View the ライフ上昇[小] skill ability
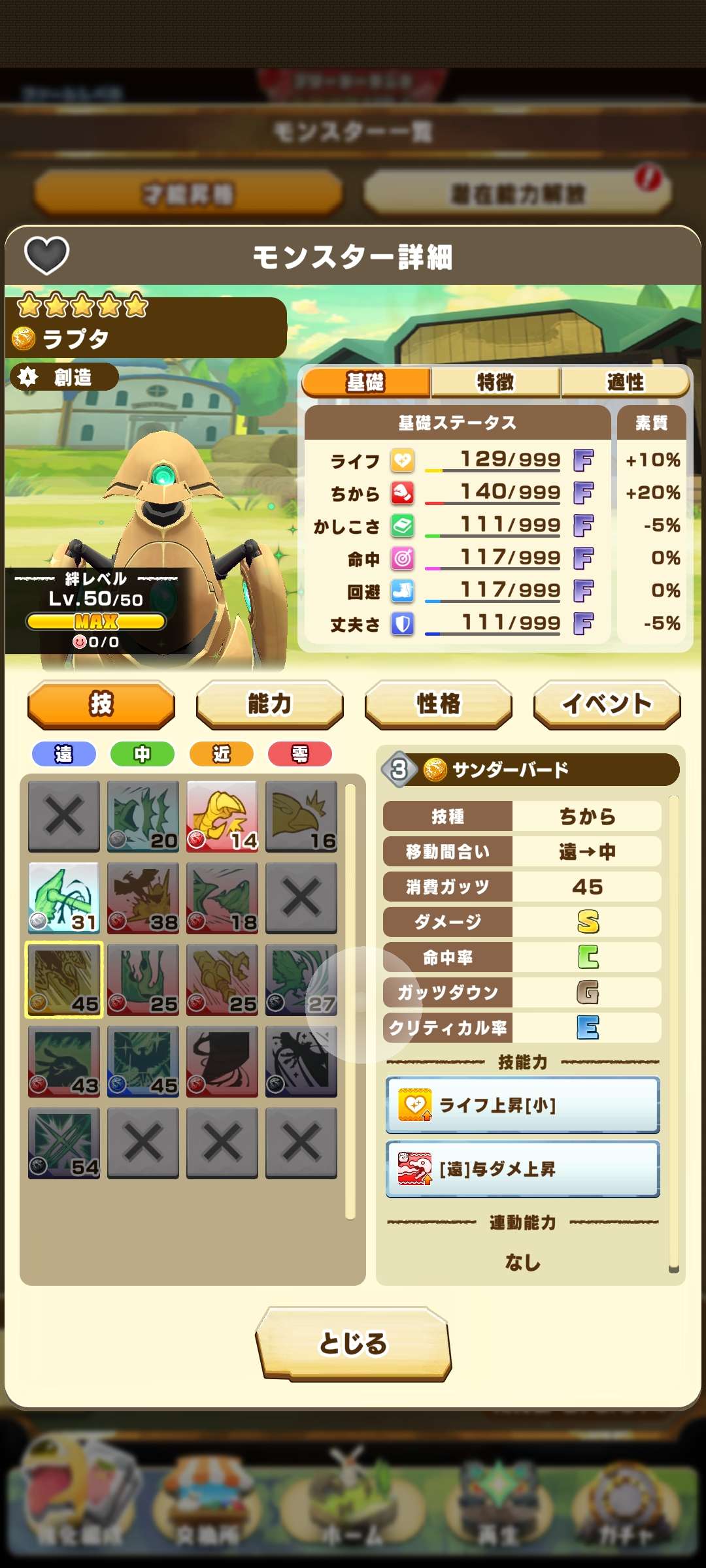 pyautogui.click(x=522, y=1105)
